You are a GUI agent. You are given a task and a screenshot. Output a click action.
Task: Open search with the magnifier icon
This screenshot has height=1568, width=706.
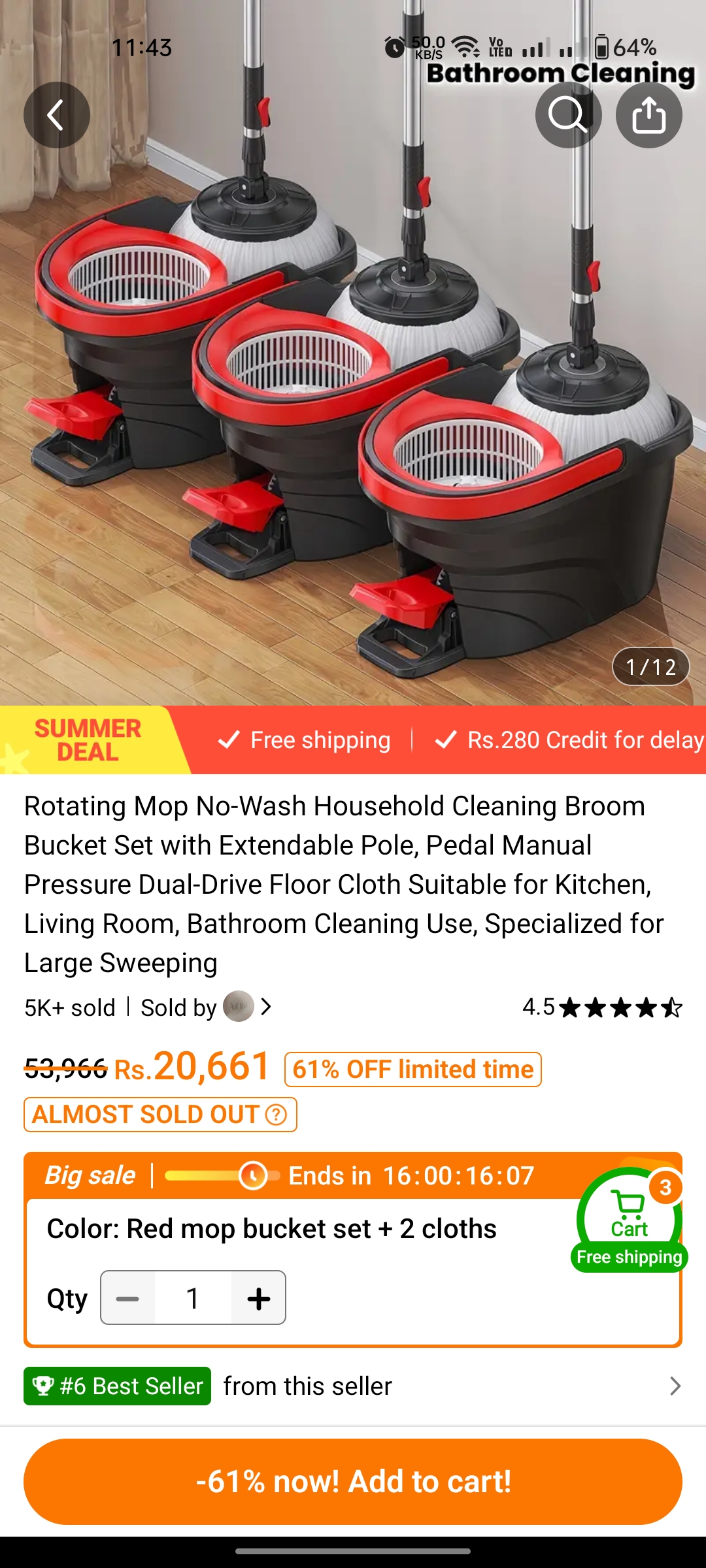point(568,115)
